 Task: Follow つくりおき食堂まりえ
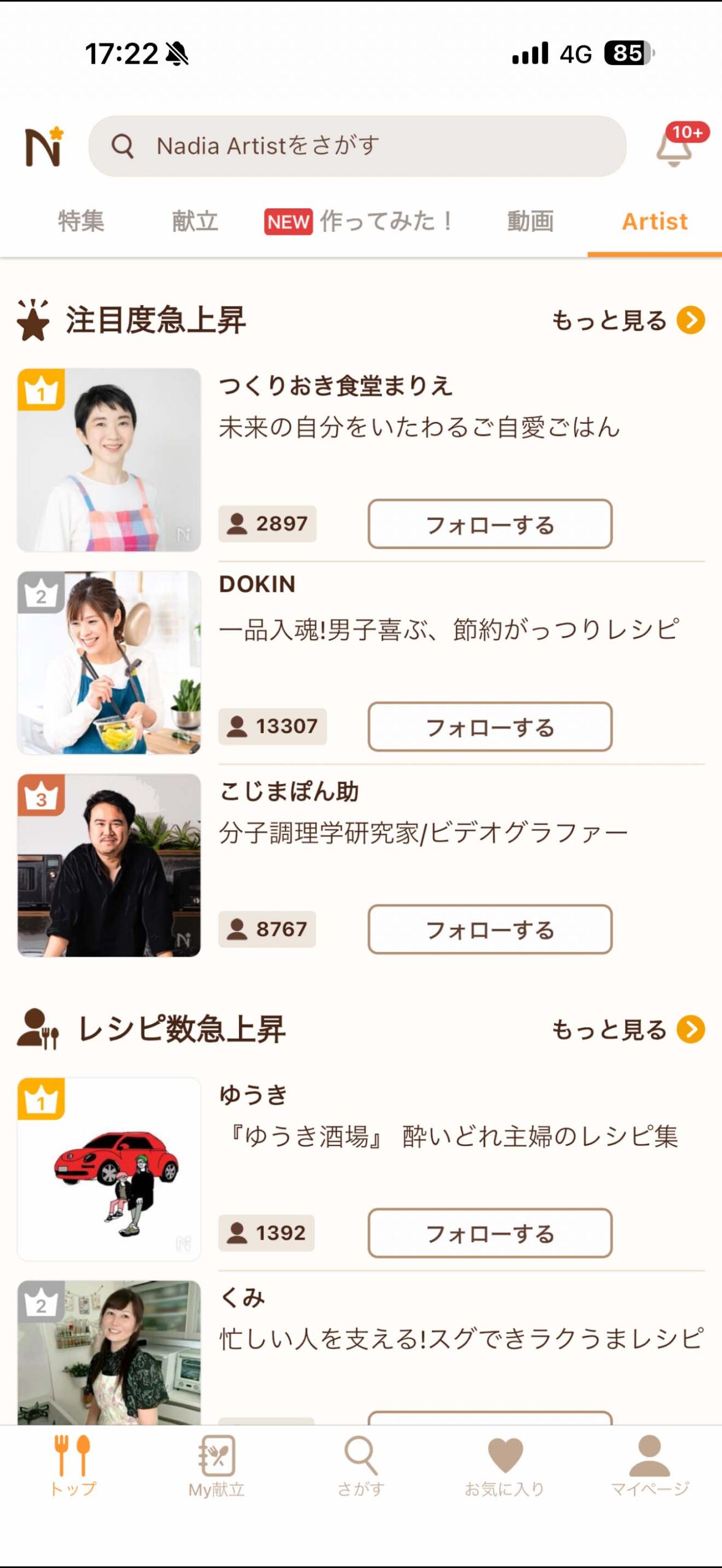490,524
